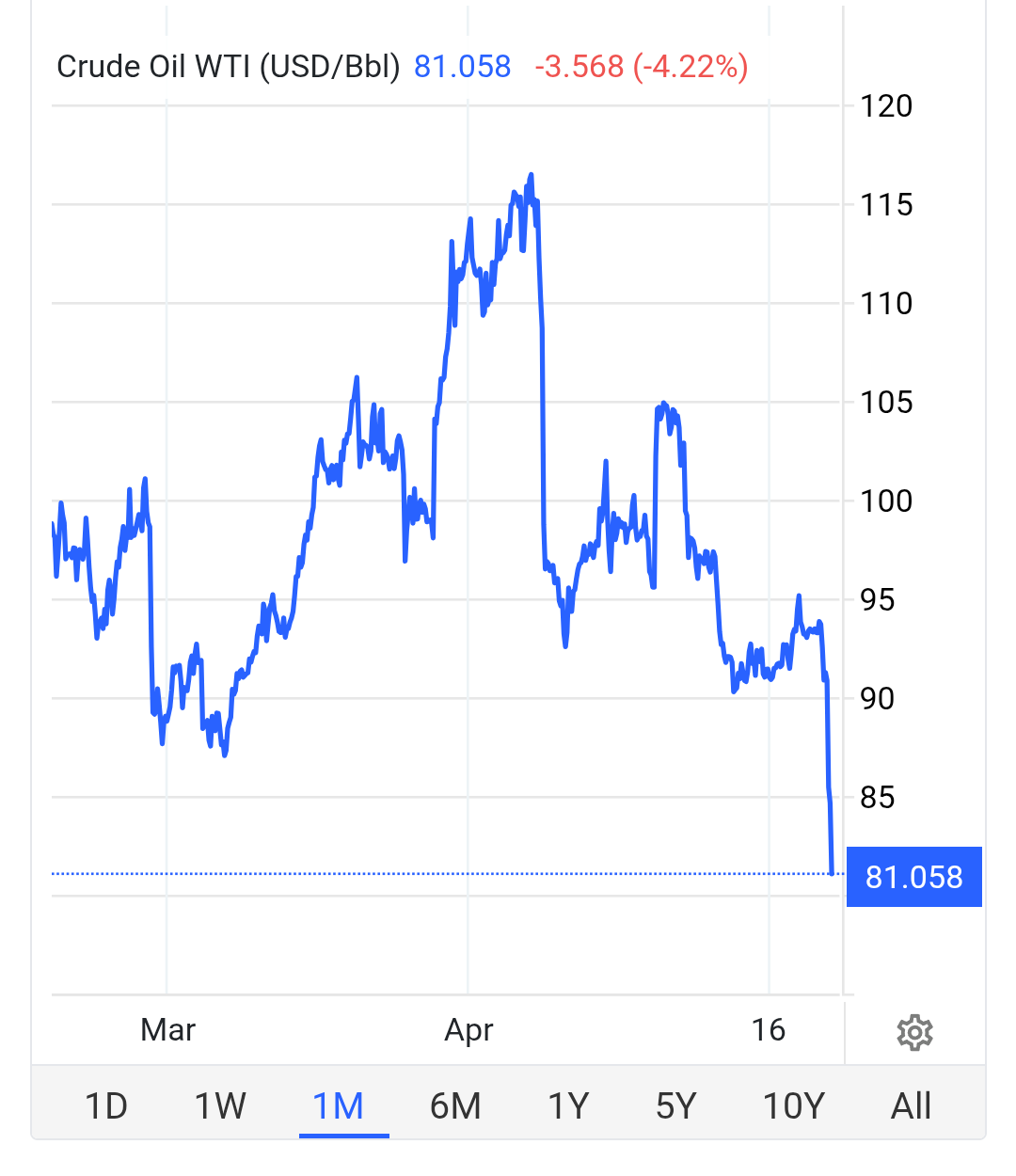The width and height of the screenshot is (1016, 1176).
Task: Open the chart settings gear
Action: pos(914,1032)
